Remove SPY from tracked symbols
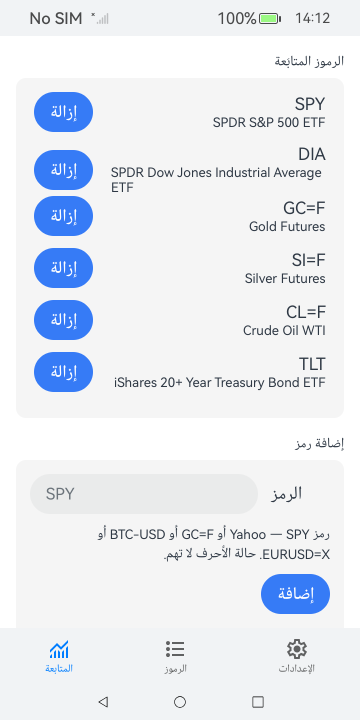Image resolution: width=360 pixels, height=720 pixels. pos(63,112)
